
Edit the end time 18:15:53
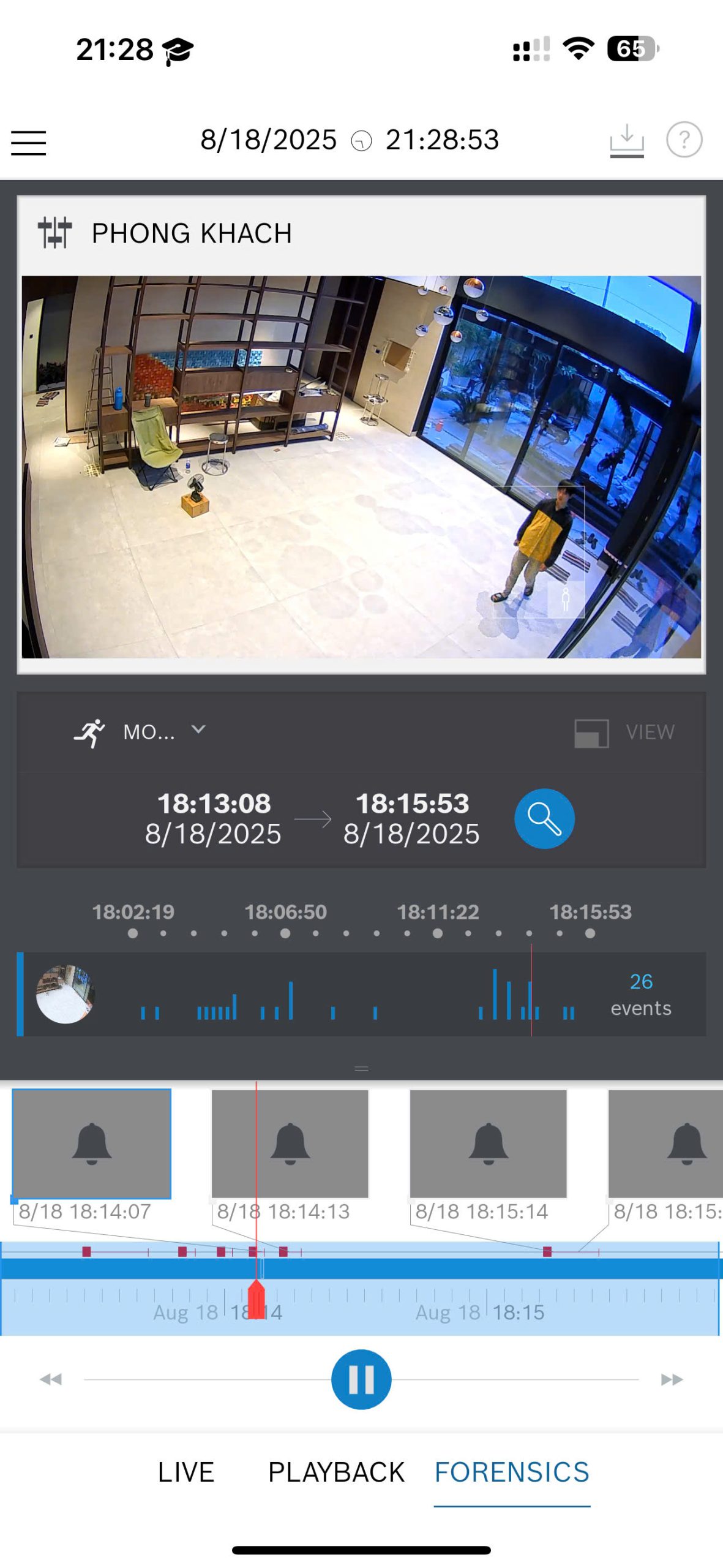[x=411, y=819]
